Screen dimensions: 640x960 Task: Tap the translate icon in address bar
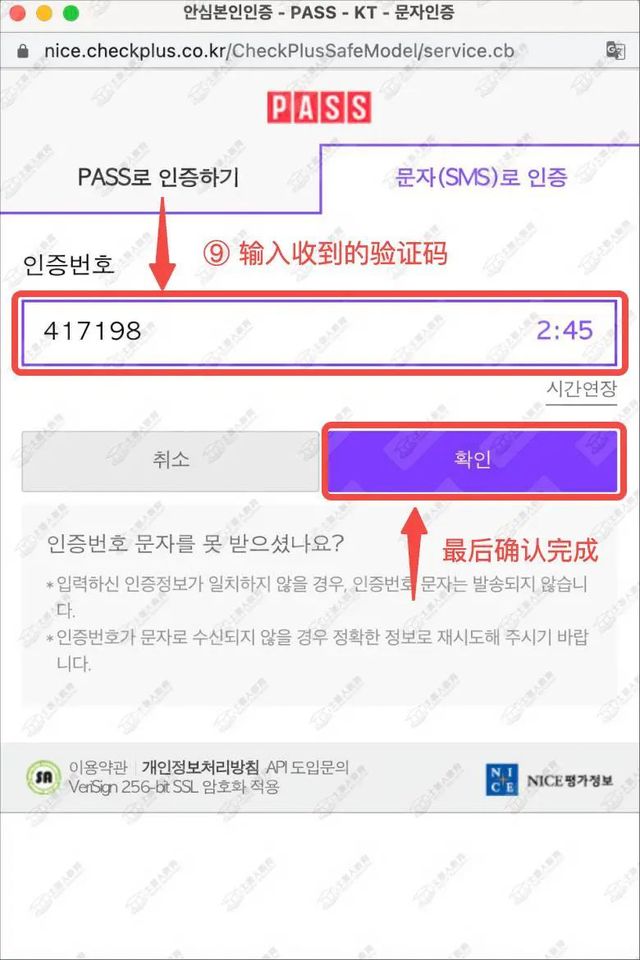pos(614,50)
